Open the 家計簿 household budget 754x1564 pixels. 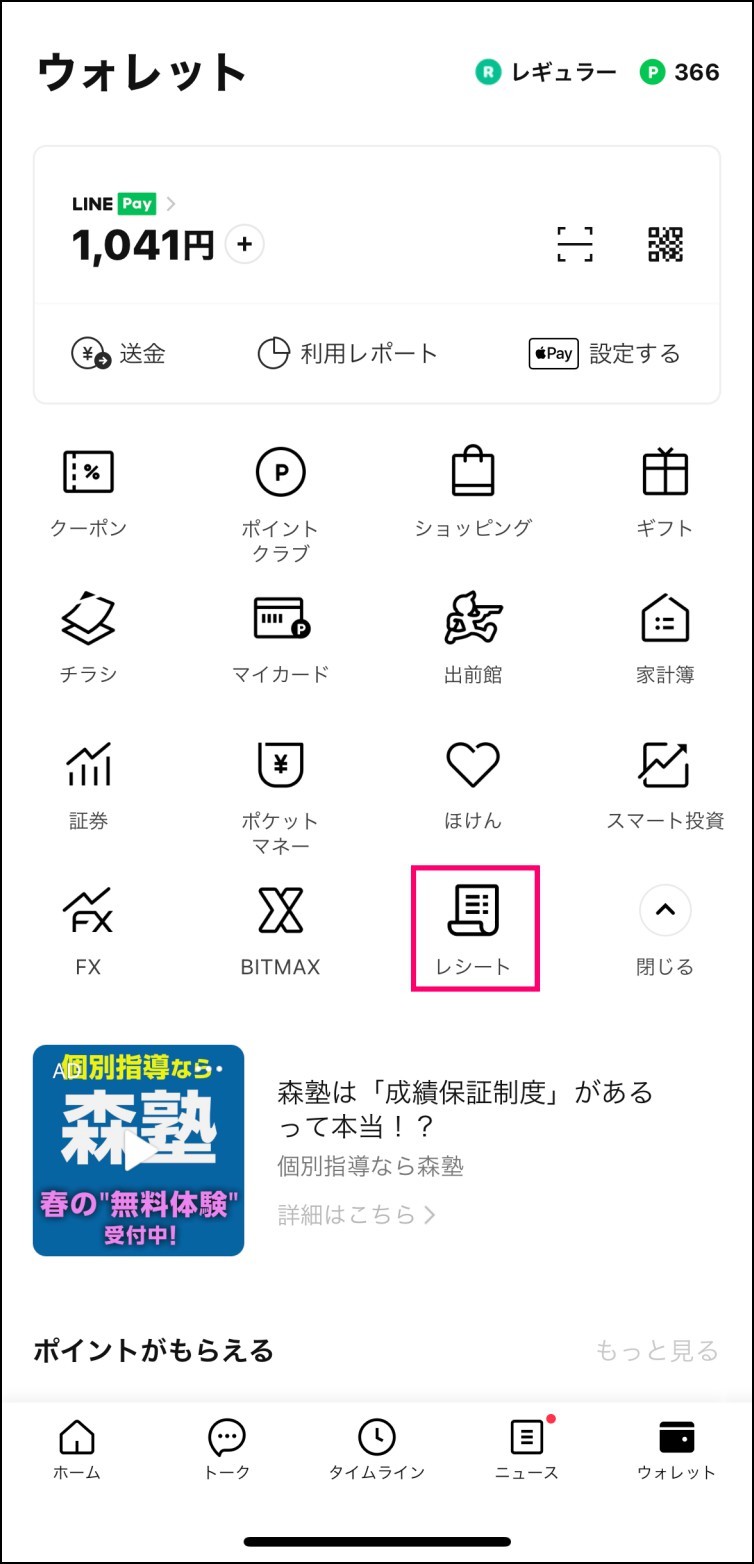pyautogui.click(x=665, y=639)
